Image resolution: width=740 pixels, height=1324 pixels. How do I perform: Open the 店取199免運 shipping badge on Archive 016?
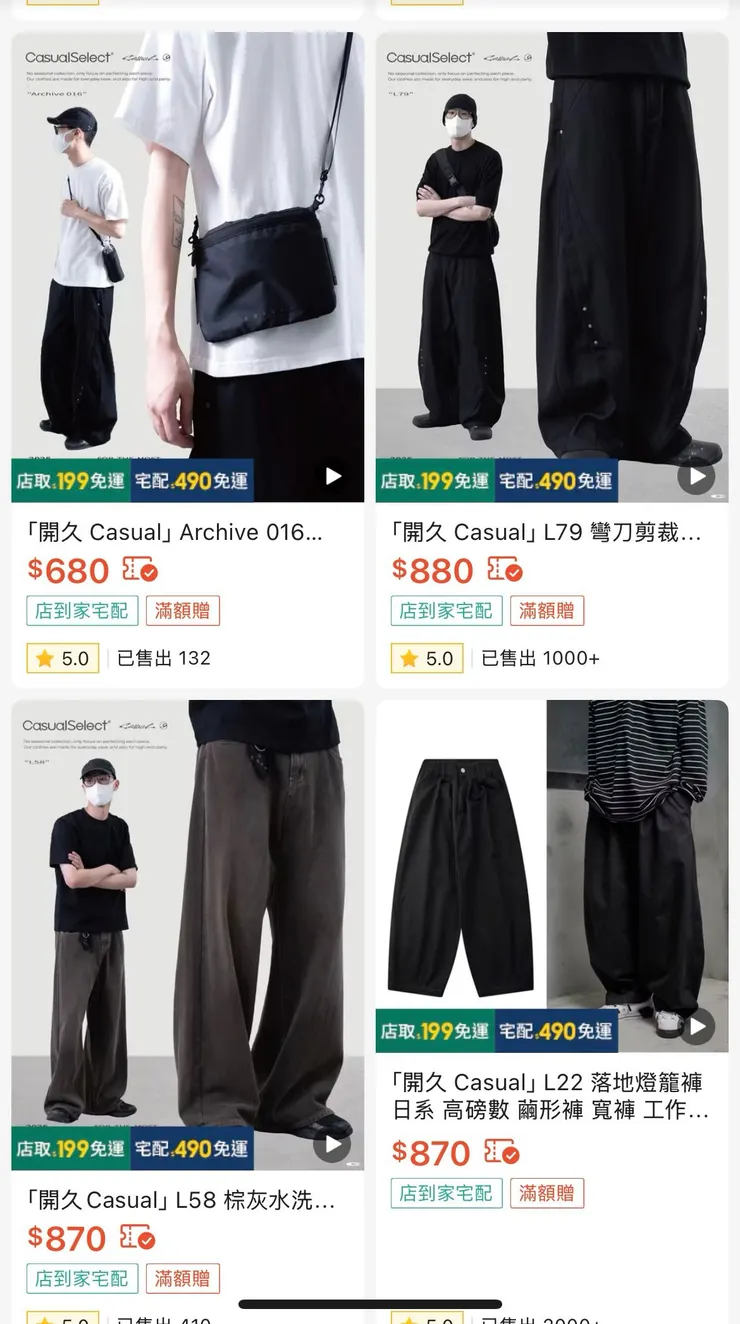point(69,480)
